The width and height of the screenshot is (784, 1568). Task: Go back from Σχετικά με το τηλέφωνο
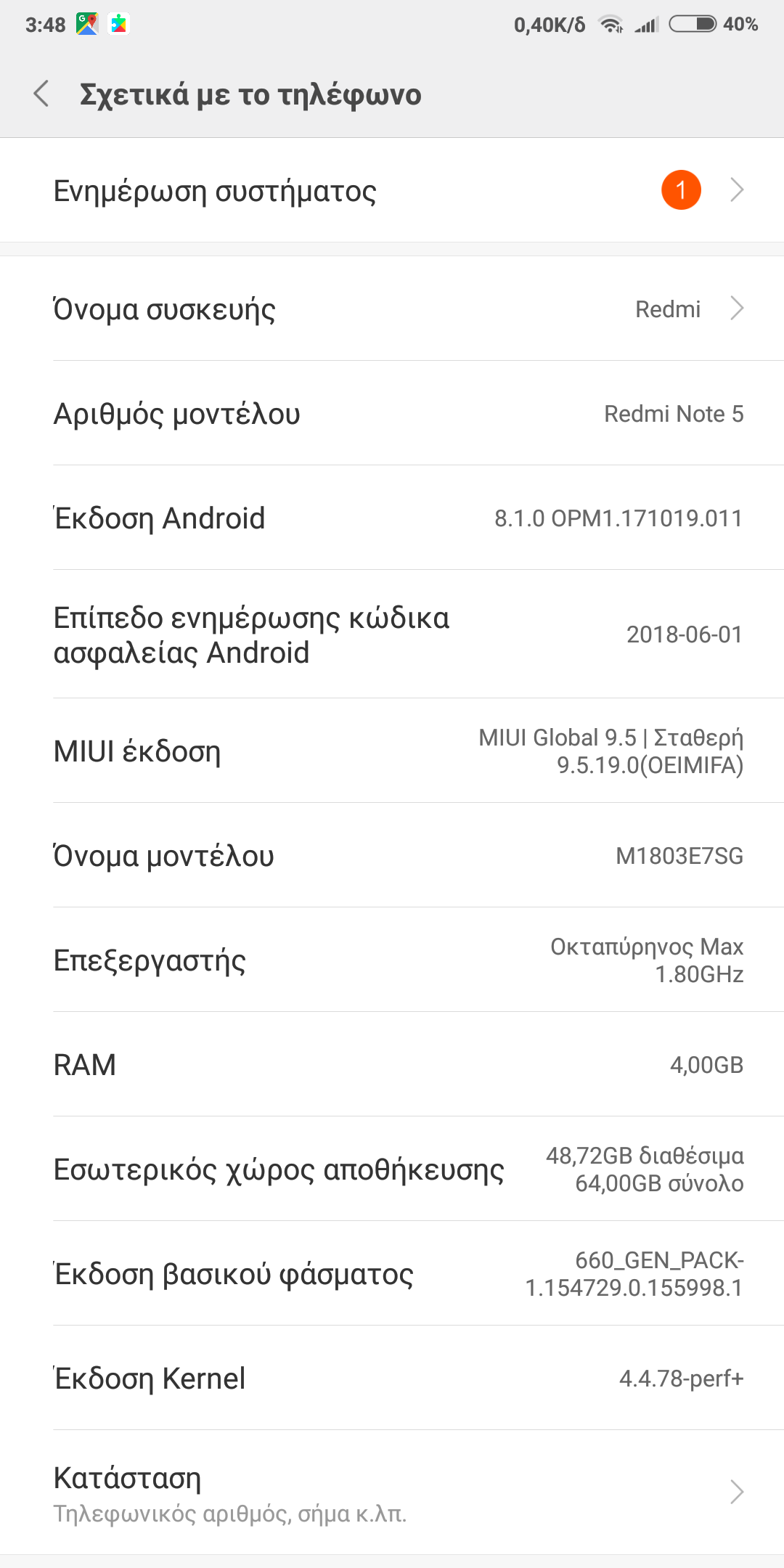tap(41, 94)
